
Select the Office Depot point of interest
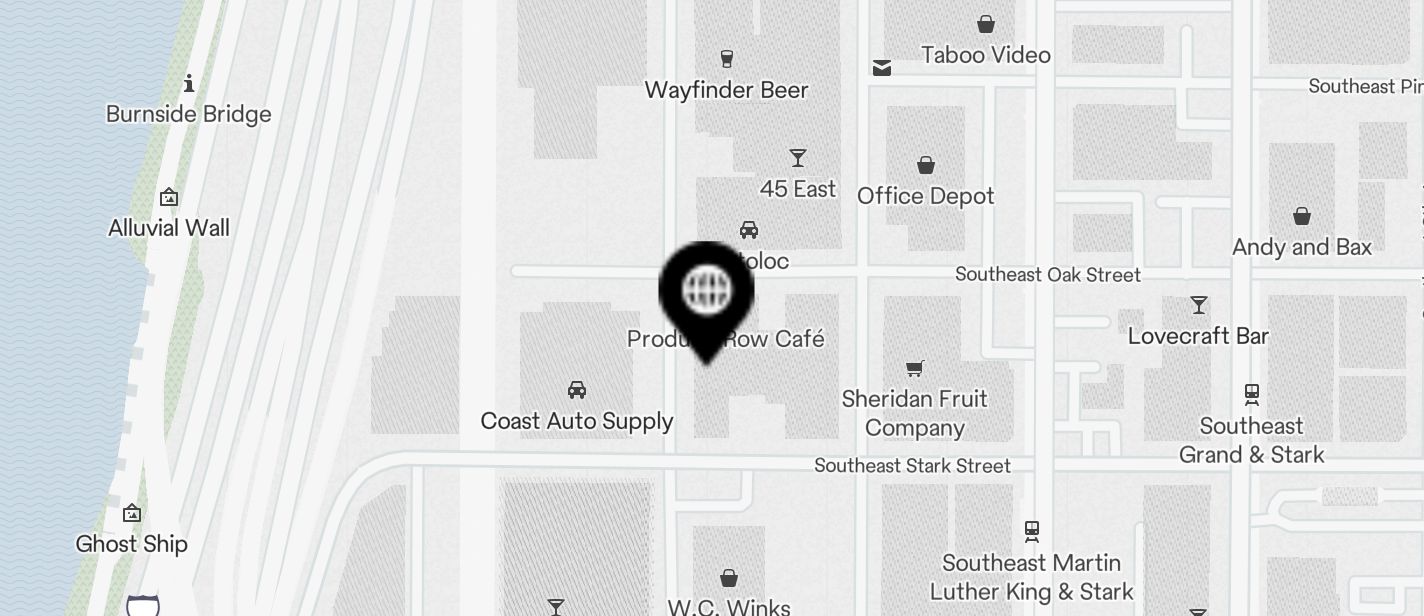click(x=926, y=166)
